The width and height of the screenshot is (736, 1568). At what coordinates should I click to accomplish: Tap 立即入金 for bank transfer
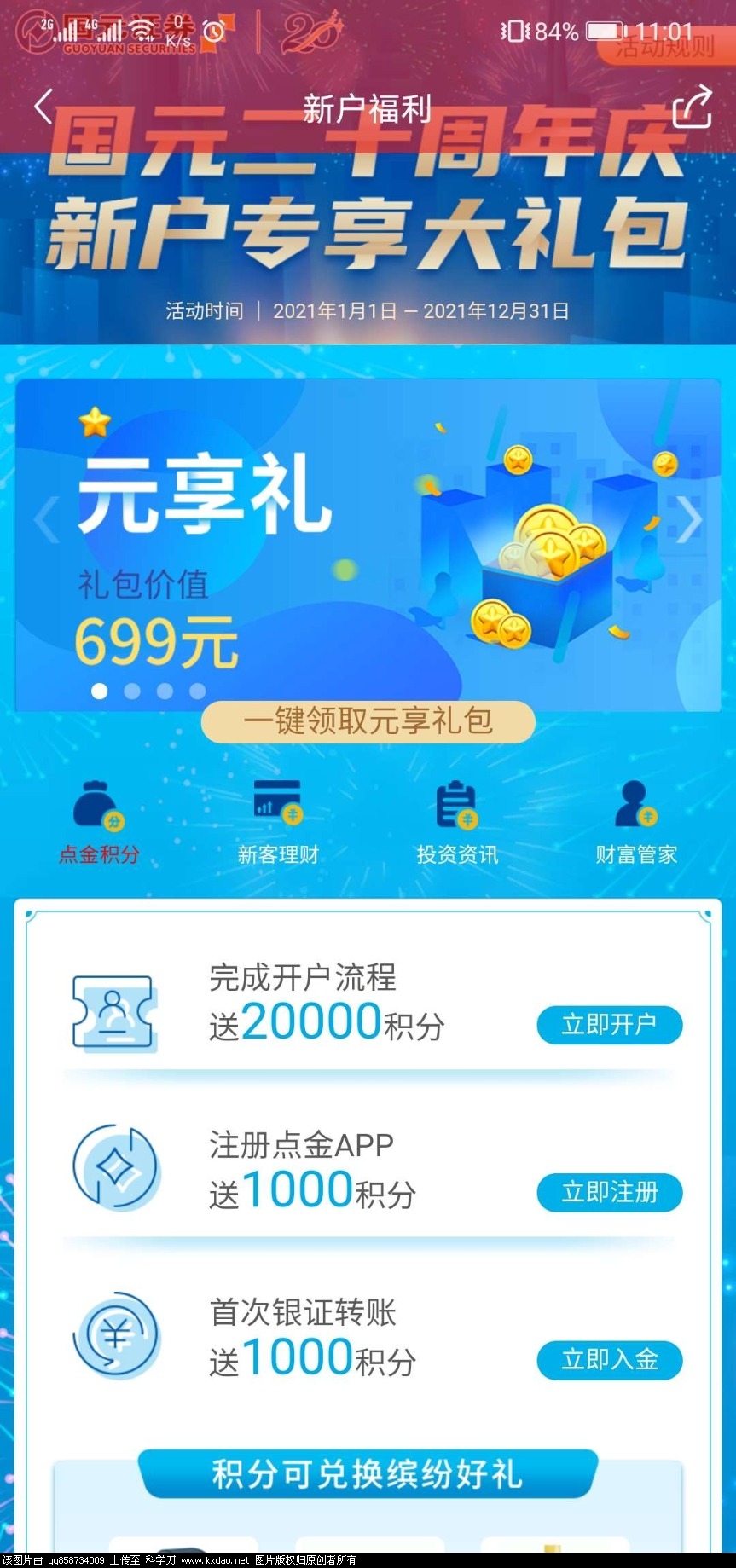coord(609,1359)
